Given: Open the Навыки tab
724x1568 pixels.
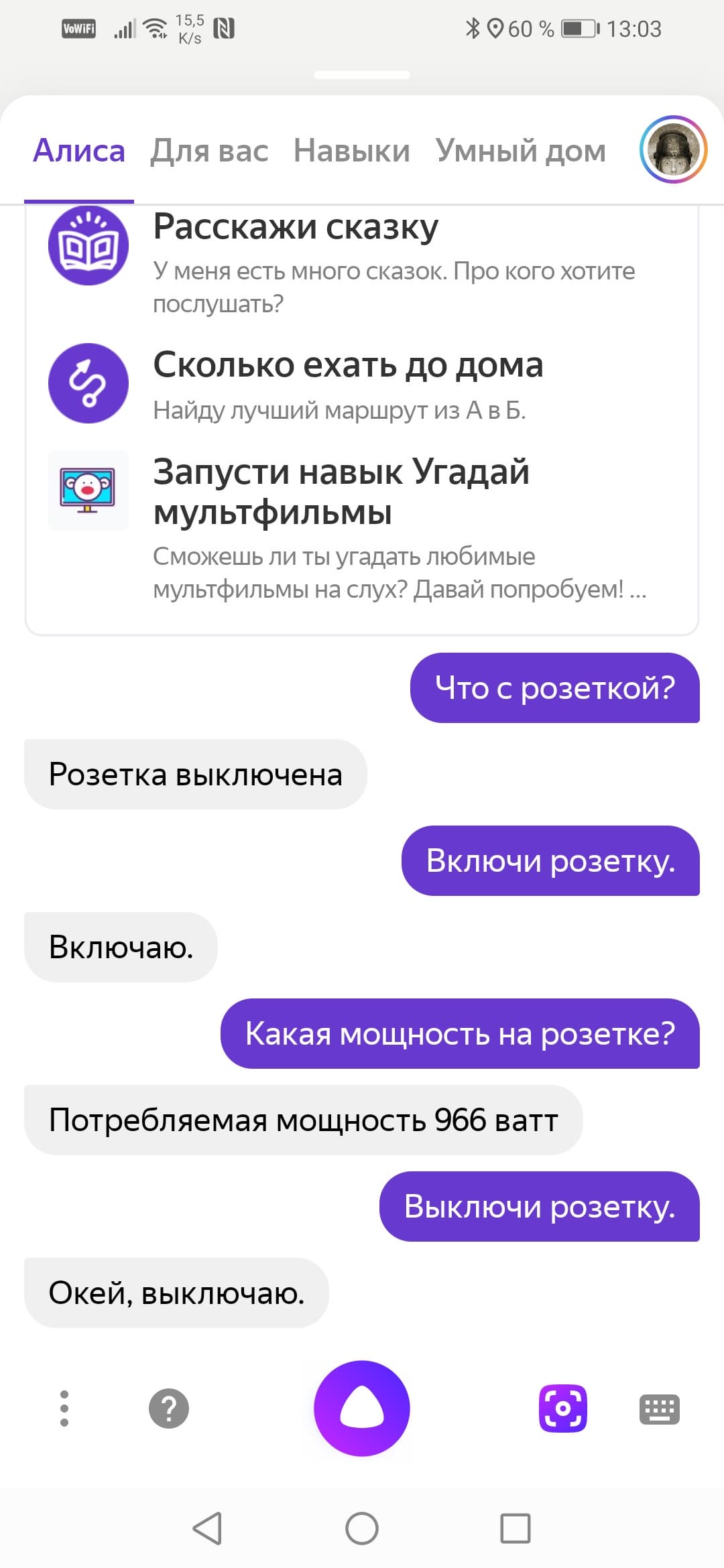Looking at the screenshot, I should 351,151.
